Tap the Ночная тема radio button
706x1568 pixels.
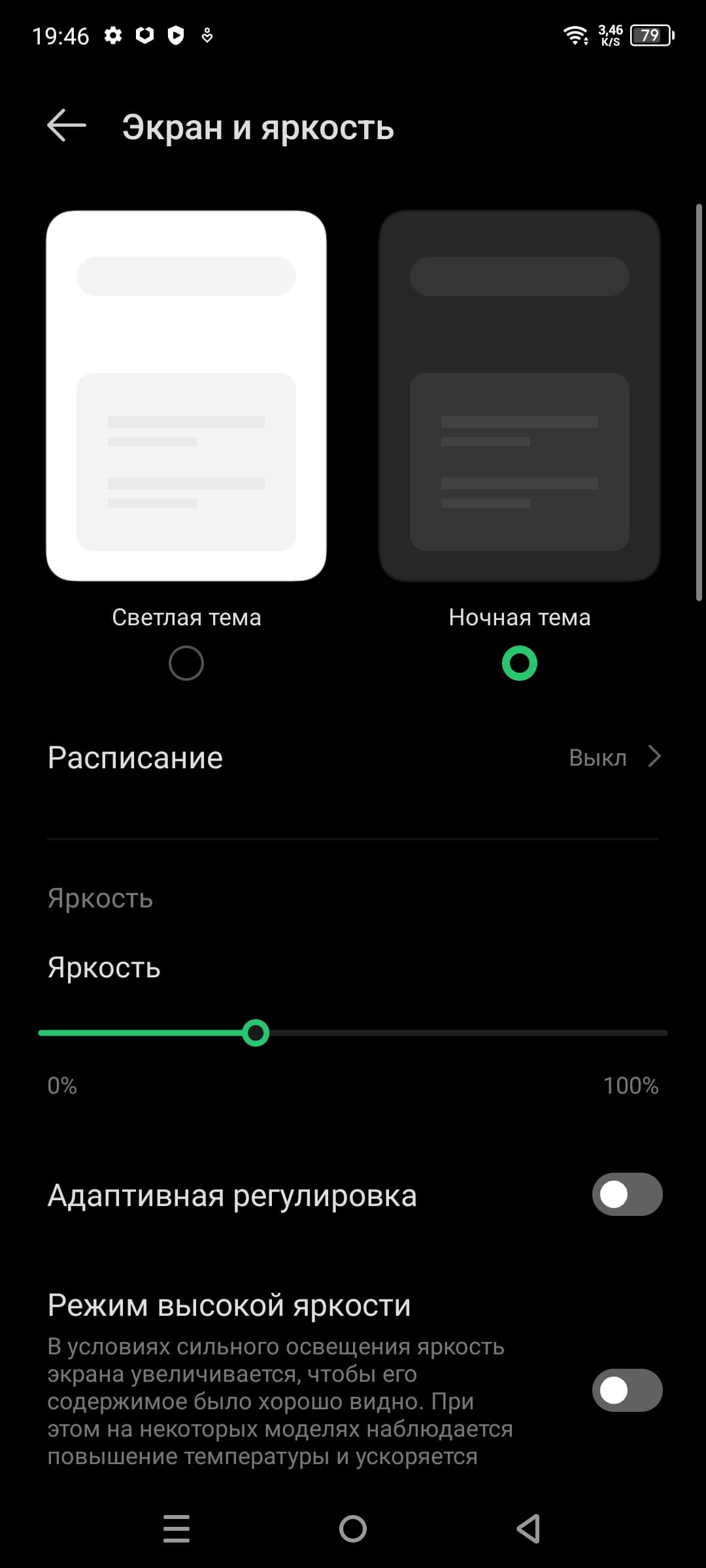click(x=520, y=663)
